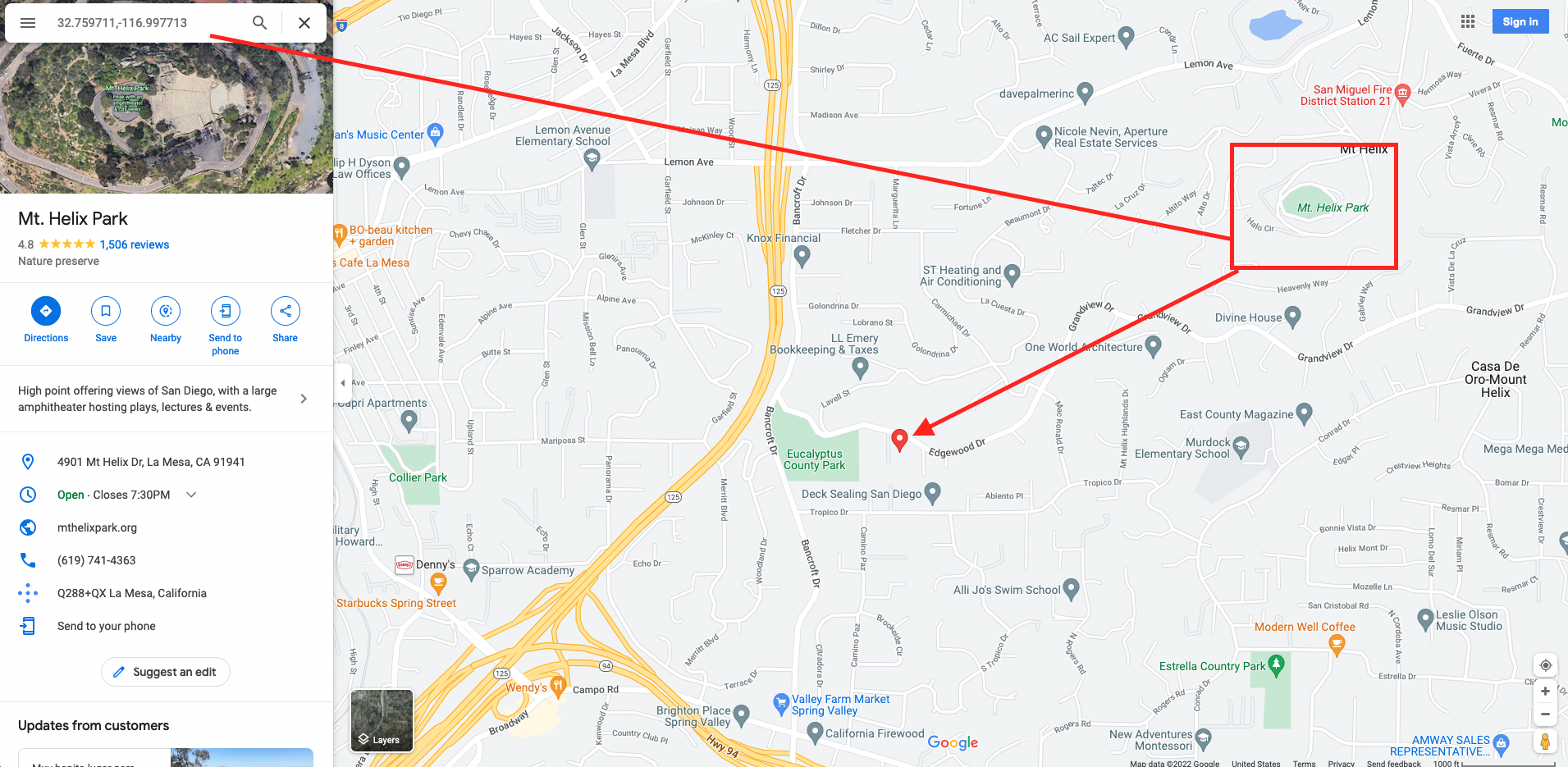Viewport: 1568px width, 767px height.
Task: Call (619) 741-4363
Action: pyautogui.click(x=96, y=560)
